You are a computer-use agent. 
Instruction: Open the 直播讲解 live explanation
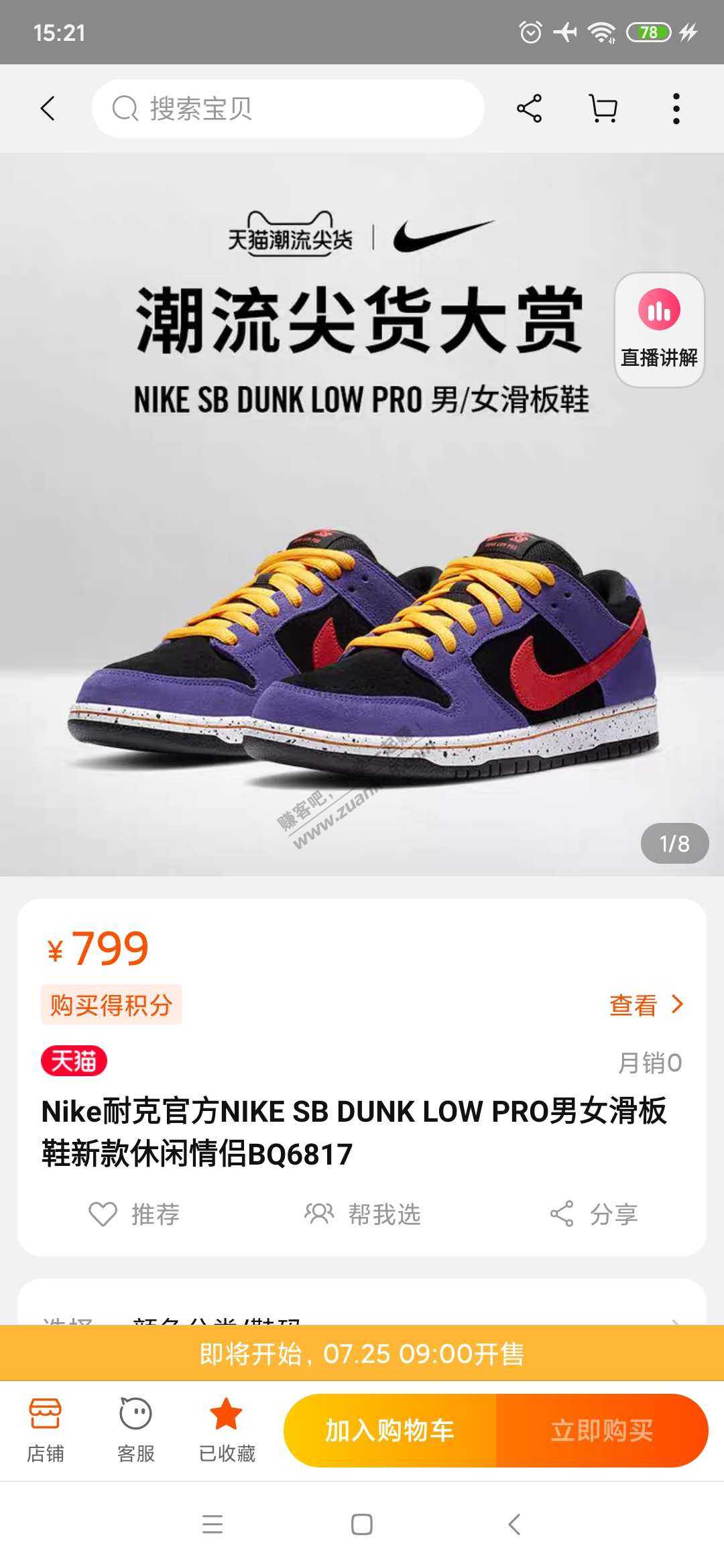[x=659, y=330]
